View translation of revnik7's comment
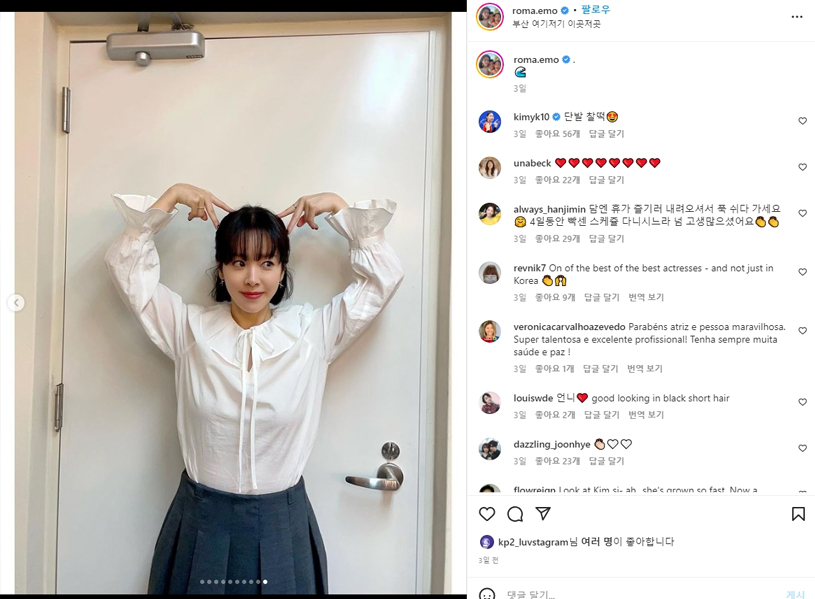The height and width of the screenshot is (599, 815). 646,297
